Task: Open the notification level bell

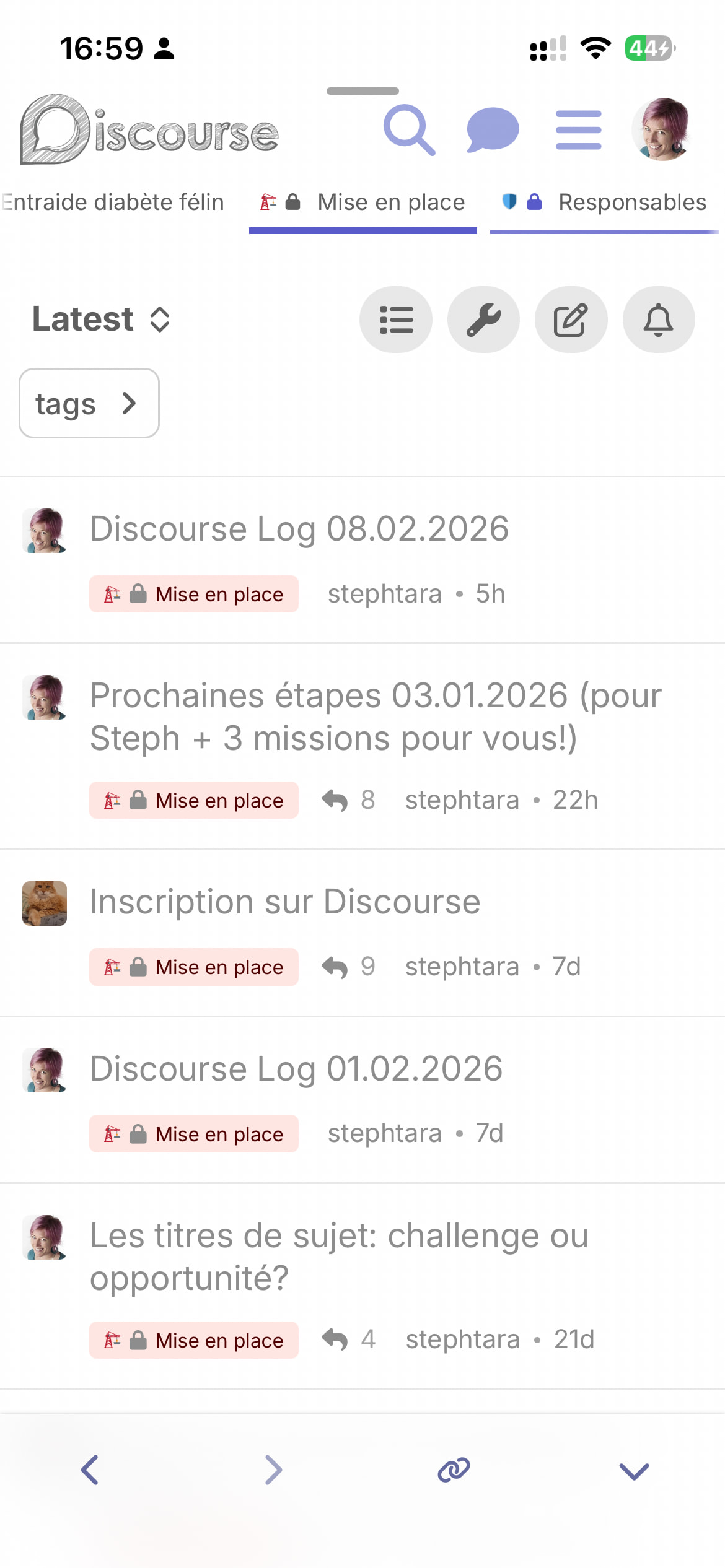Action: pos(659,320)
